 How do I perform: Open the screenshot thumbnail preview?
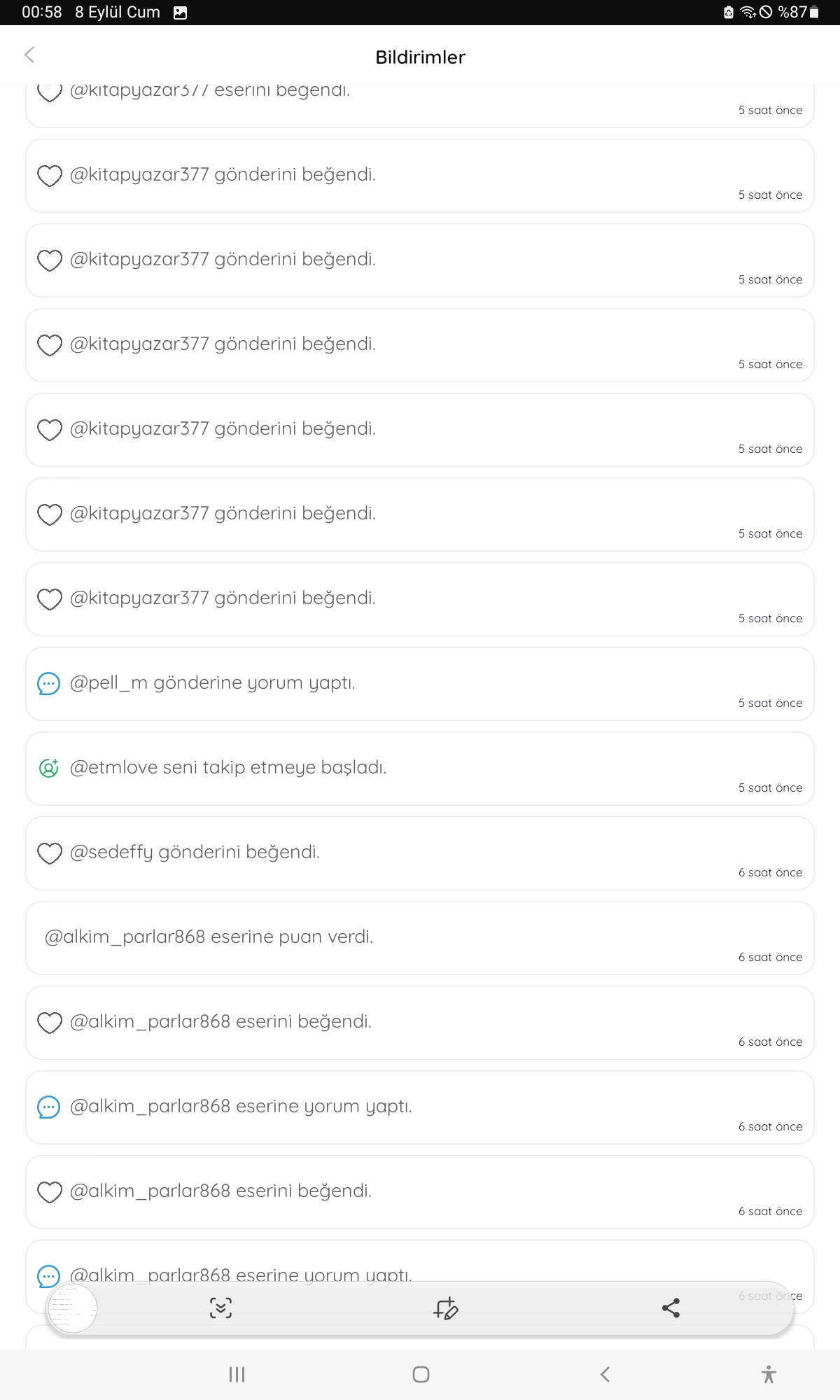point(72,1308)
